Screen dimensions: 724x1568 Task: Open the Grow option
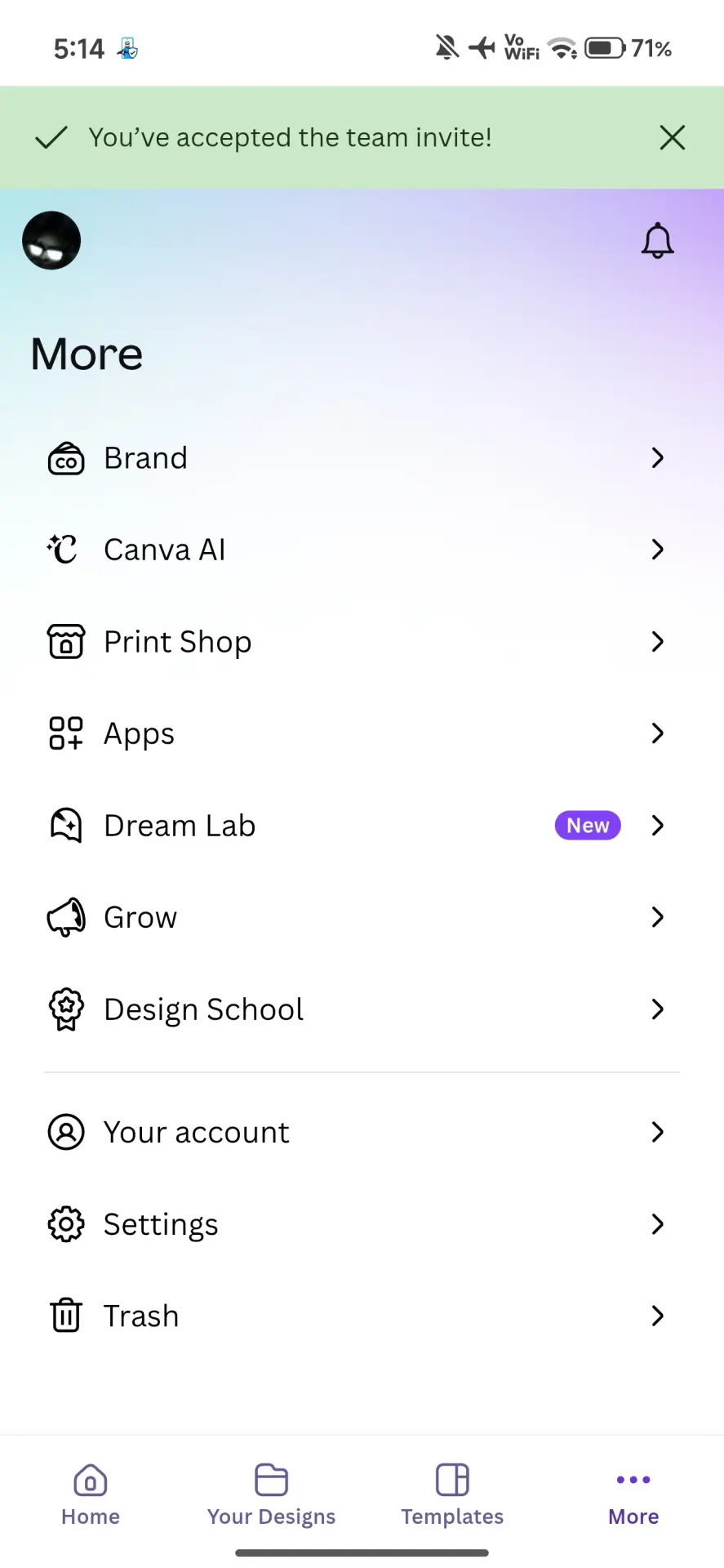point(362,917)
